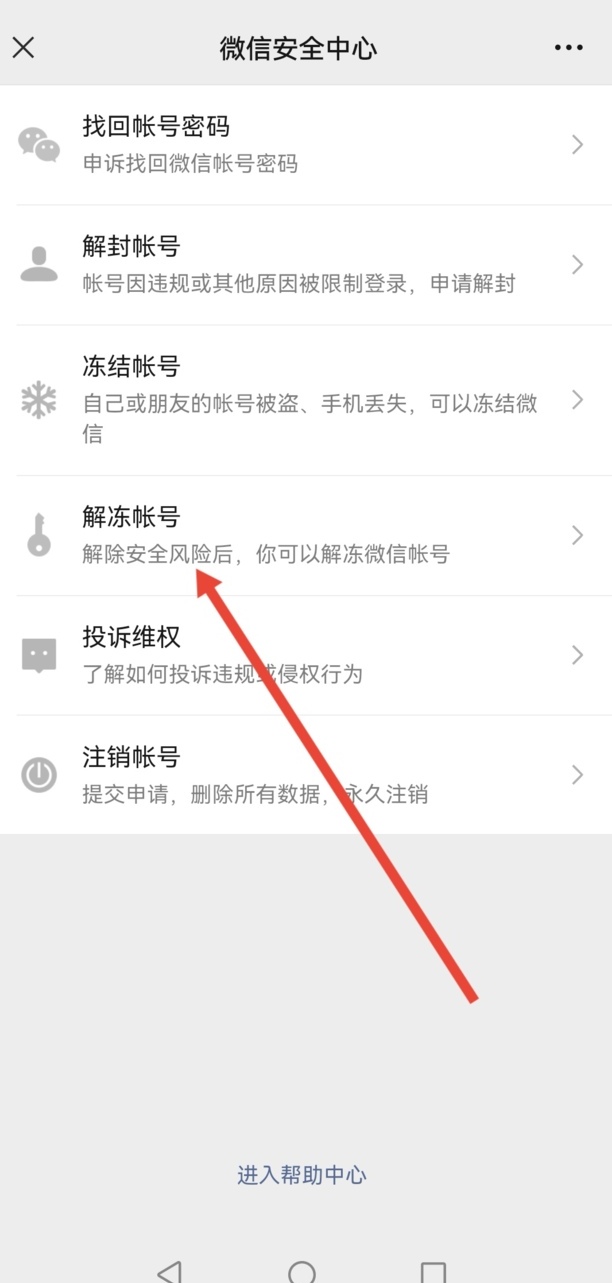Viewport: 612px width, 1283px height.
Task: Tap the 进入帮助中心 link
Action: (x=302, y=1175)
